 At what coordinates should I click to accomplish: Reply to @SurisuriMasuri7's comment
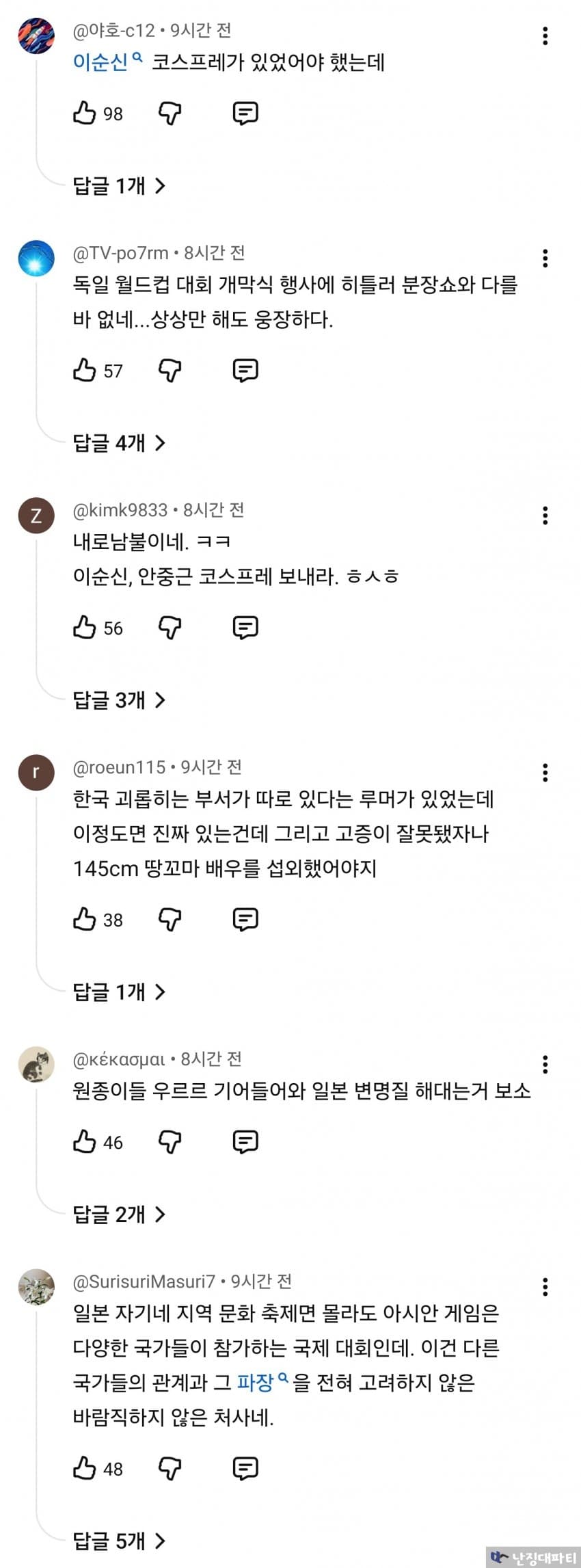click(x=245, y=1468)
